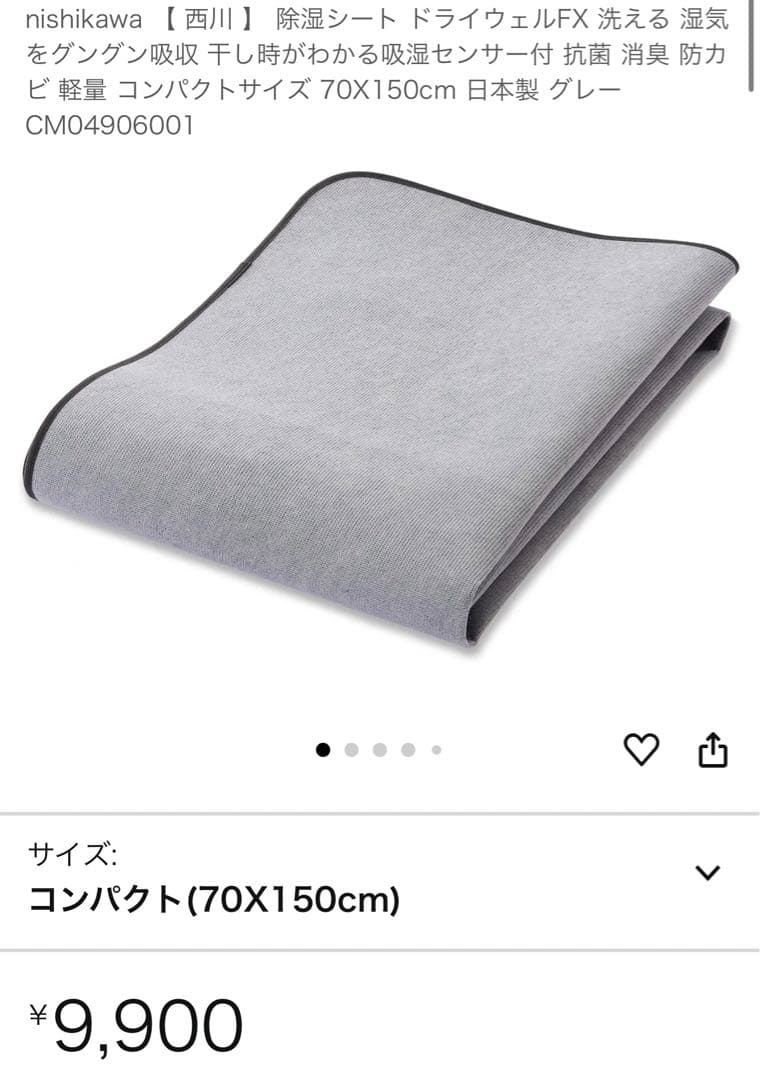
Task: Share this nishikawa product
Action: tap(712, 749)
